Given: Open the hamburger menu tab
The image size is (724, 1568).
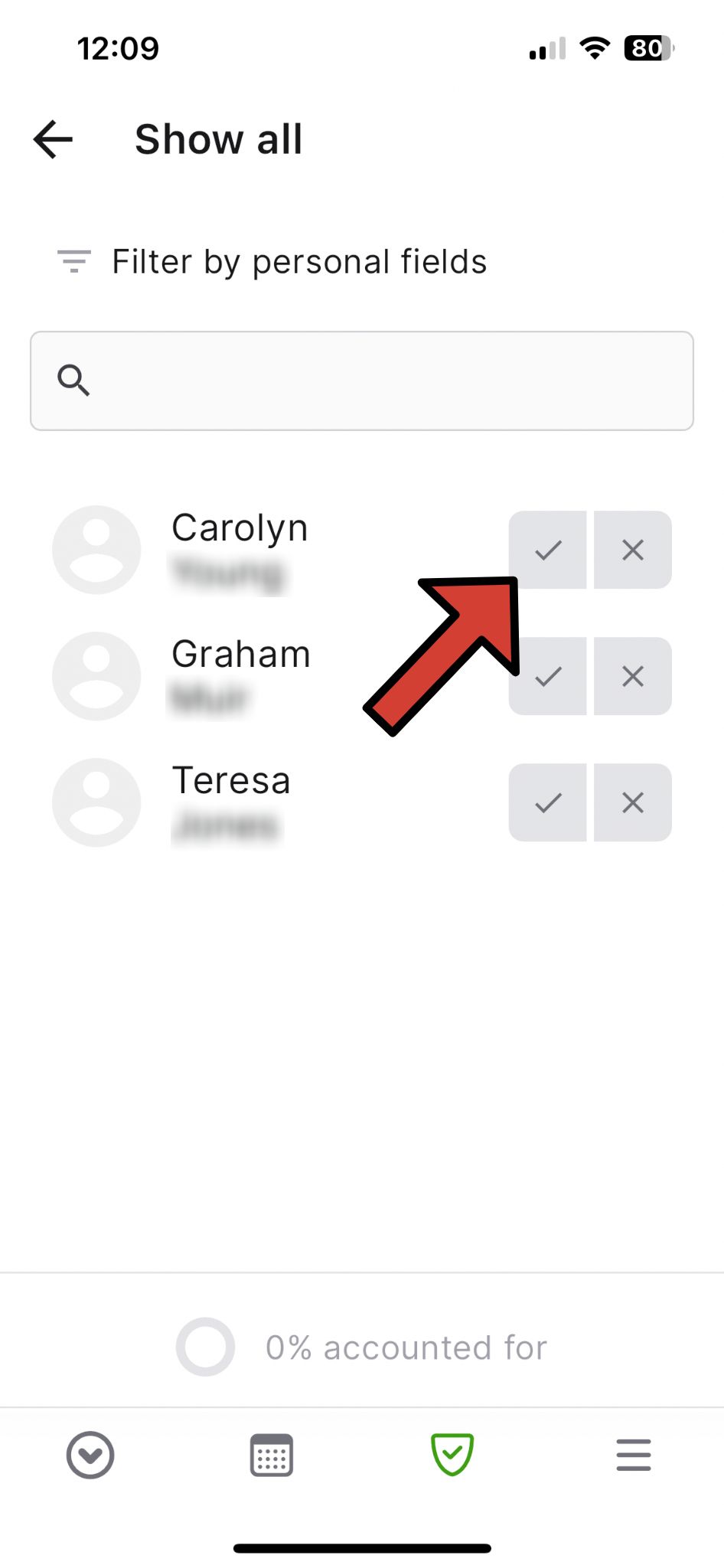Looking at the screenshot, I should (x=634, y=1455).
